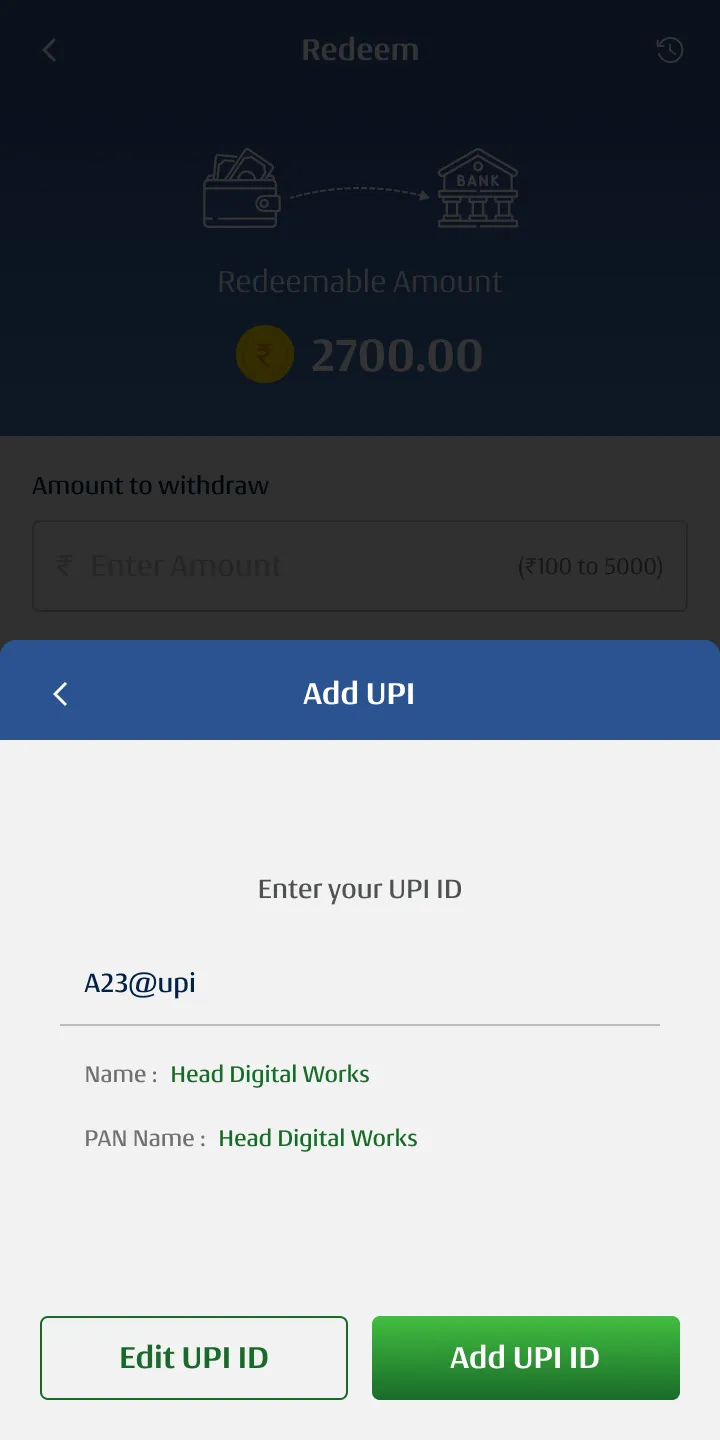
Task: Tap the Edit UPI ID button
Action: click(x=194, y=1358)
